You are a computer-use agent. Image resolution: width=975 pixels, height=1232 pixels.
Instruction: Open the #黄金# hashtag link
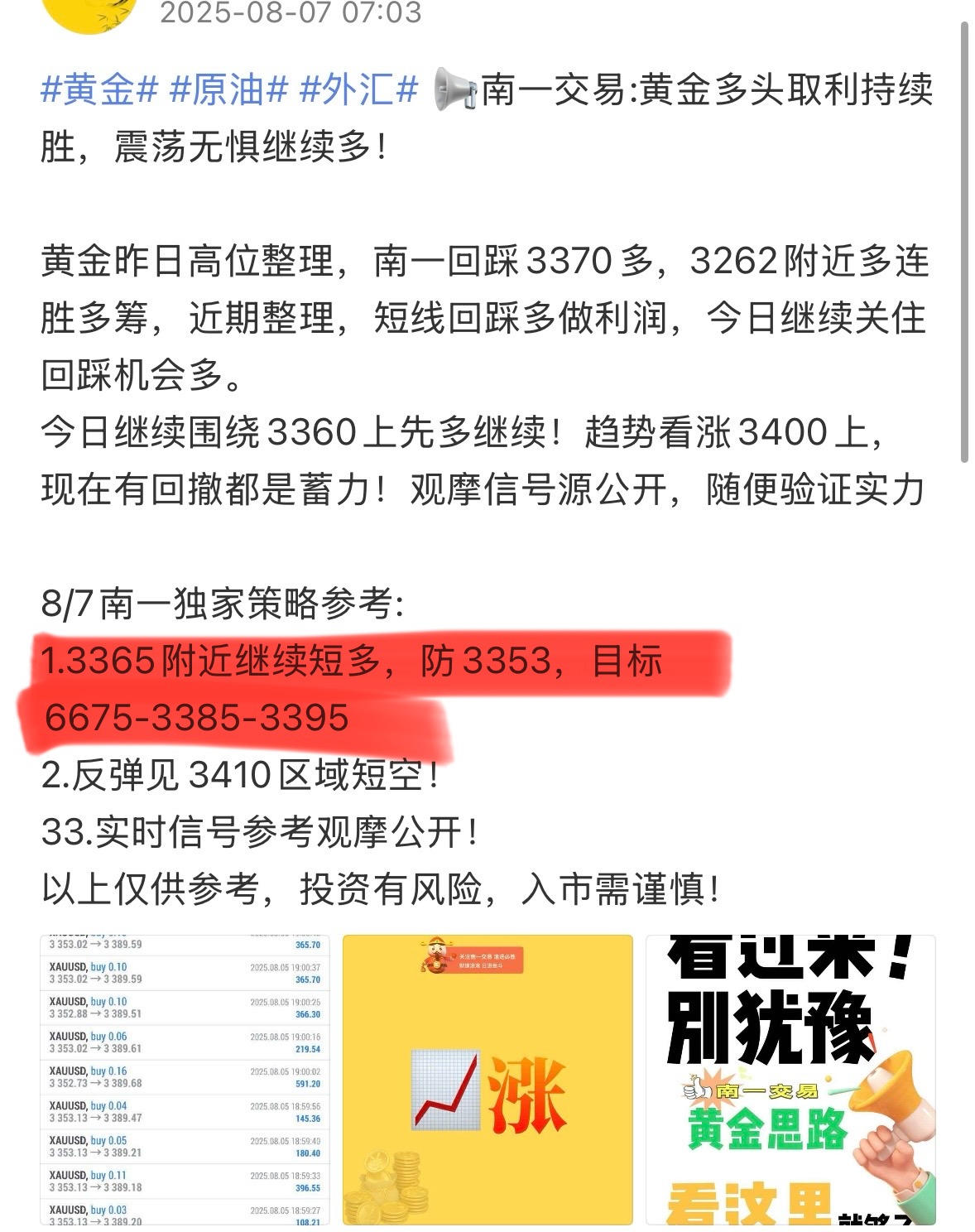(99, 89)
